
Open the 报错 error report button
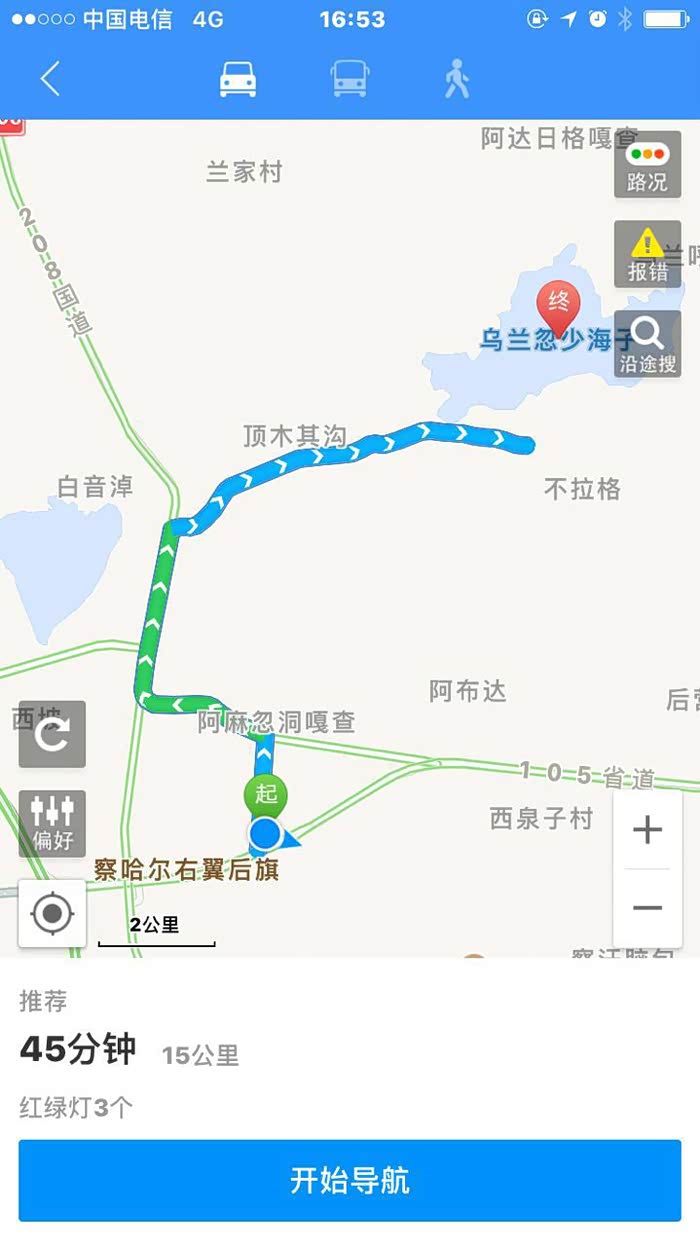(x=647, y=255)
